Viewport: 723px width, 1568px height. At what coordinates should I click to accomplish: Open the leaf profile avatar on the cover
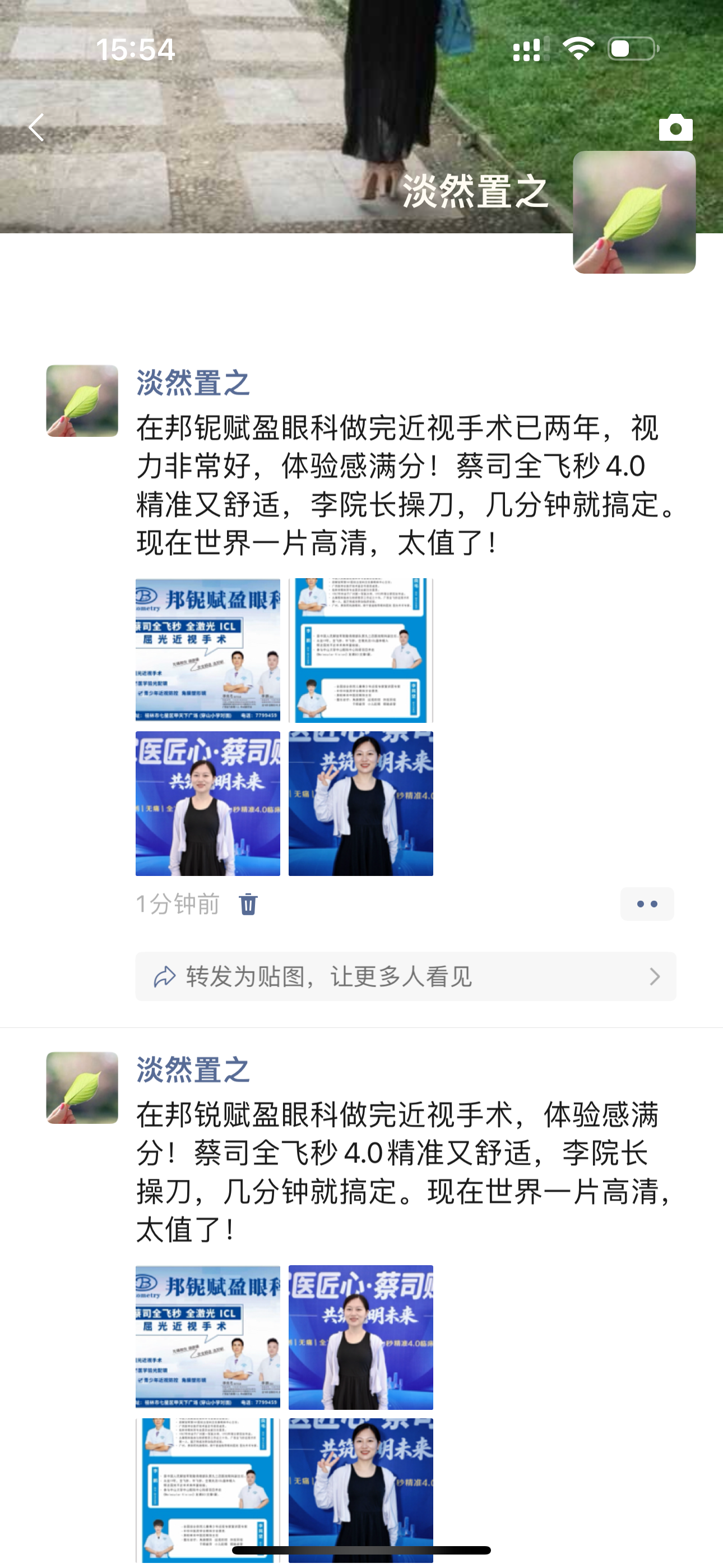click(x=634, y=212)
